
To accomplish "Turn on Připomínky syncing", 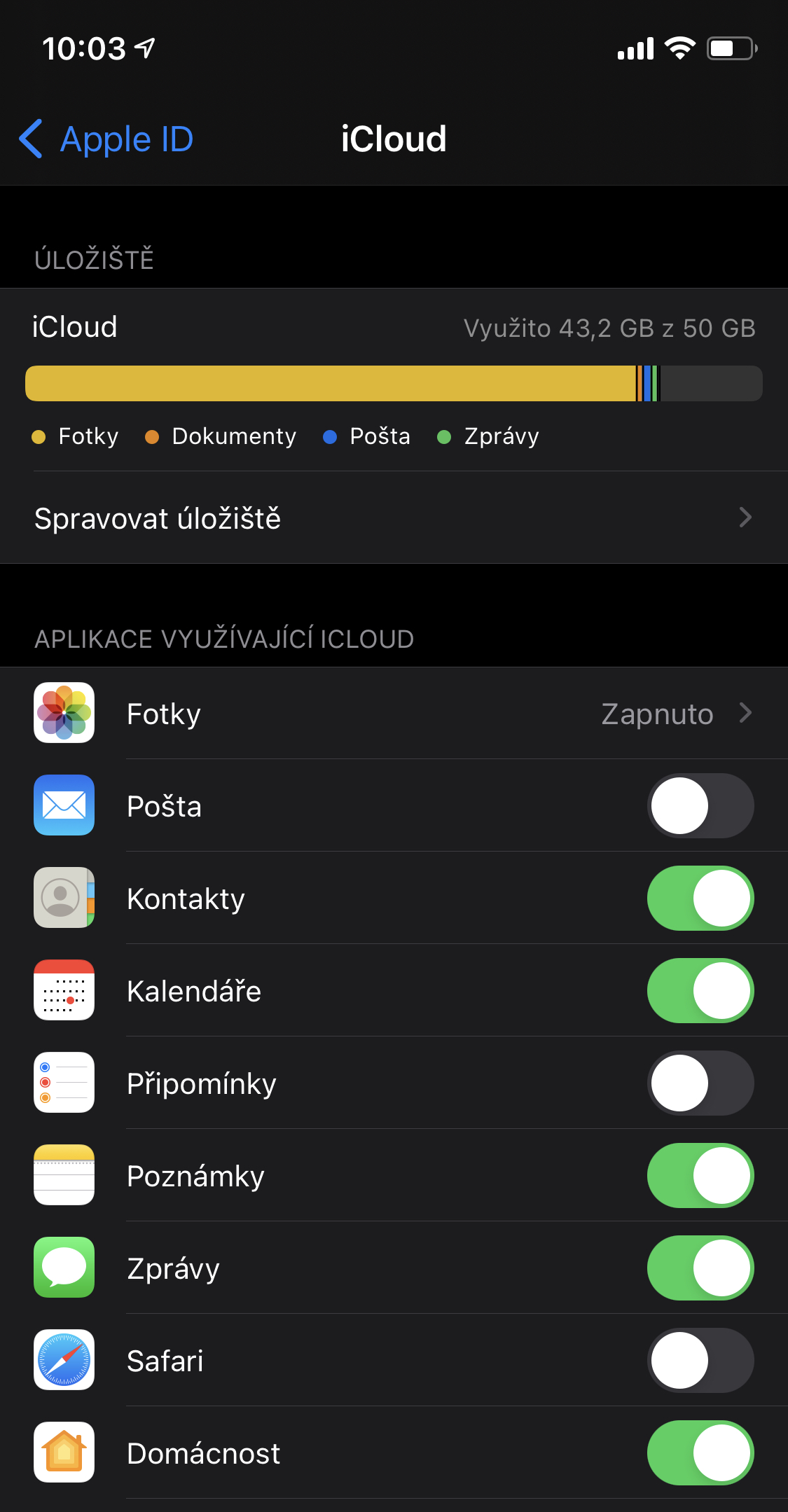I will [x=700, y=1083].
